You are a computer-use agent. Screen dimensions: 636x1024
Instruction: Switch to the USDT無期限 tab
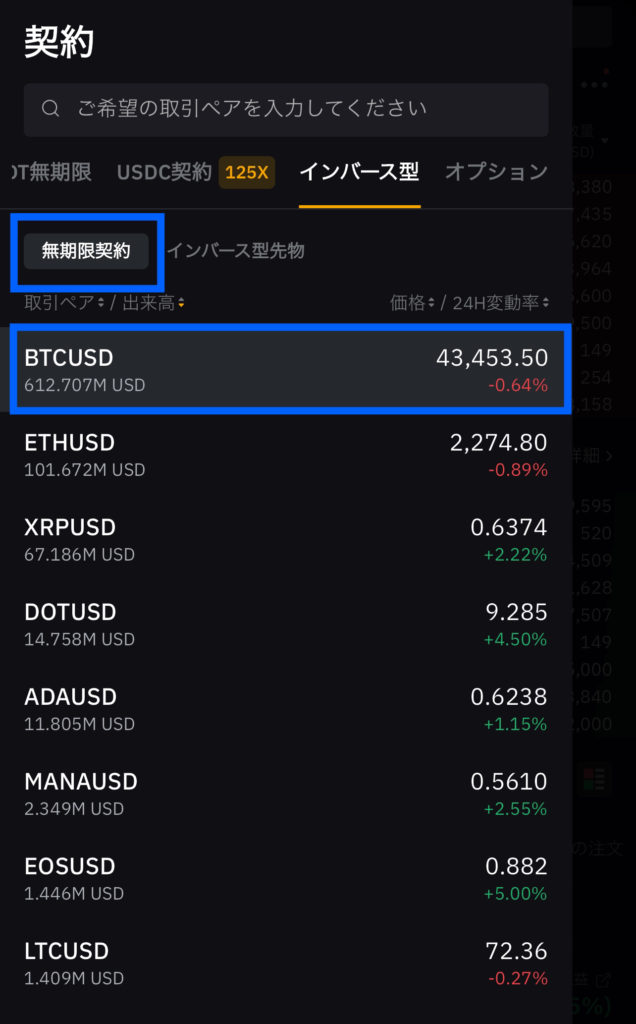point(51,172)
